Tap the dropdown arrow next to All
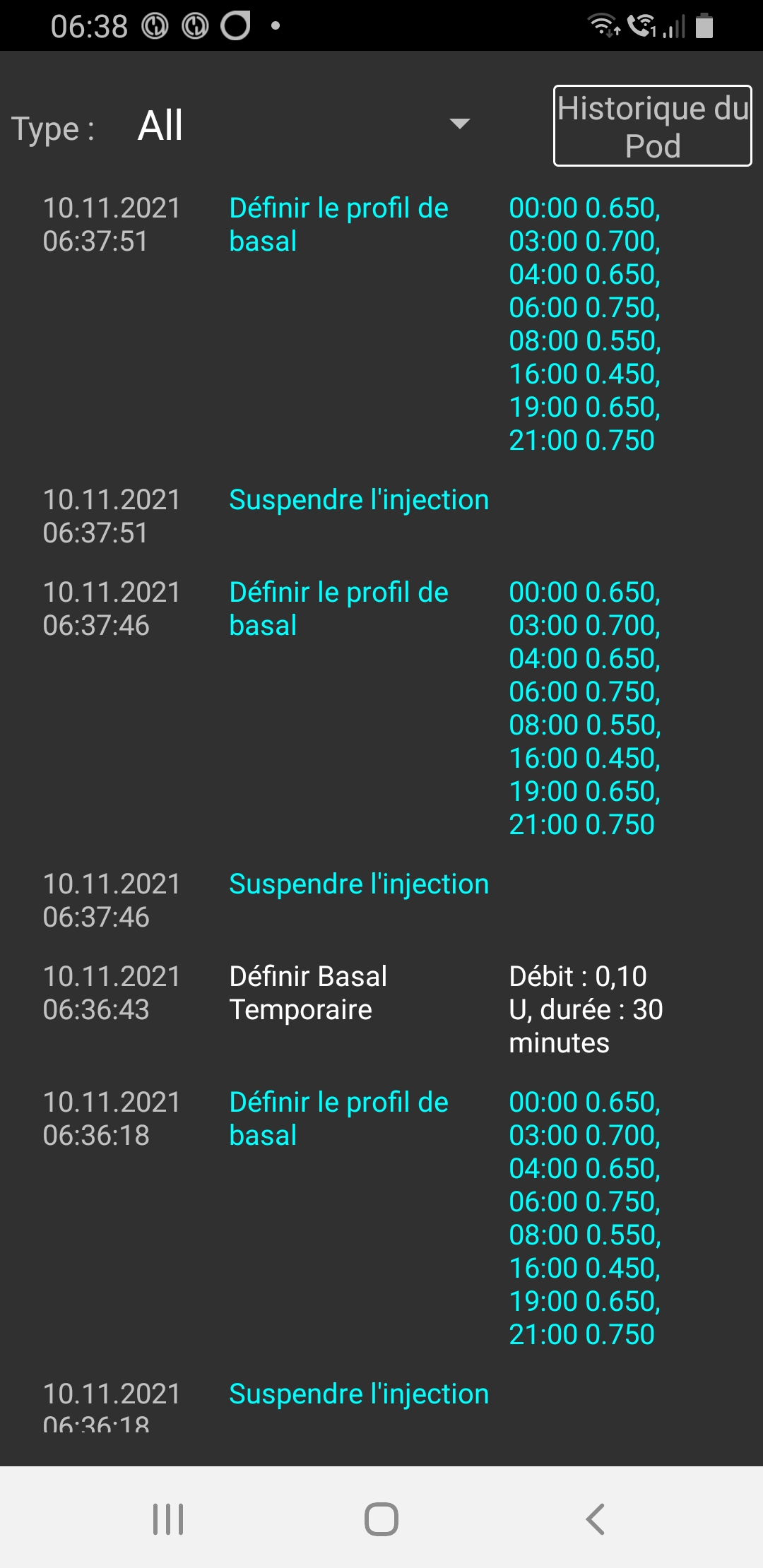763x1568 pixels. point(459,124)
